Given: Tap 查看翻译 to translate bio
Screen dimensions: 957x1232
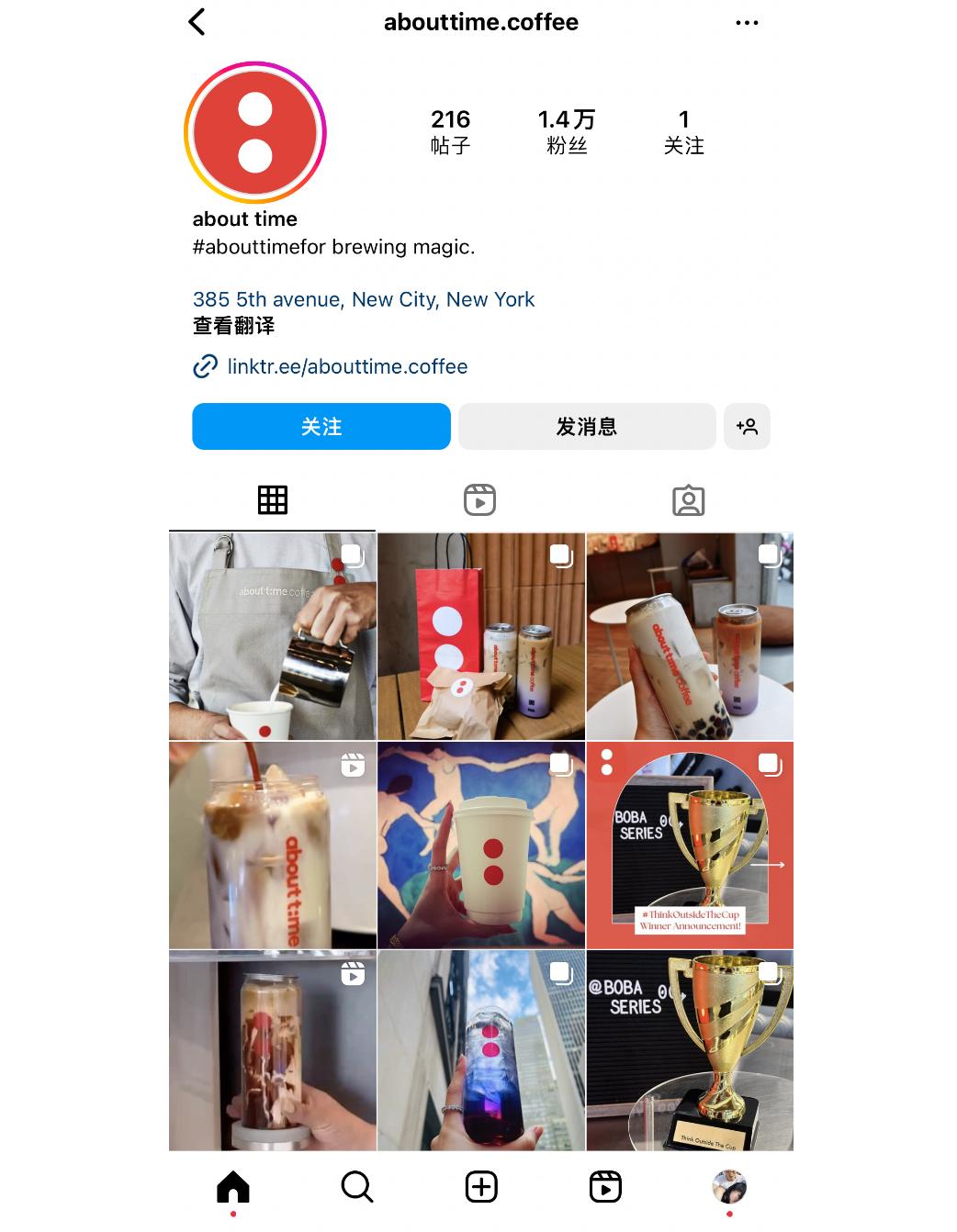Looking at the screenshot, I should tap(233, 325).
